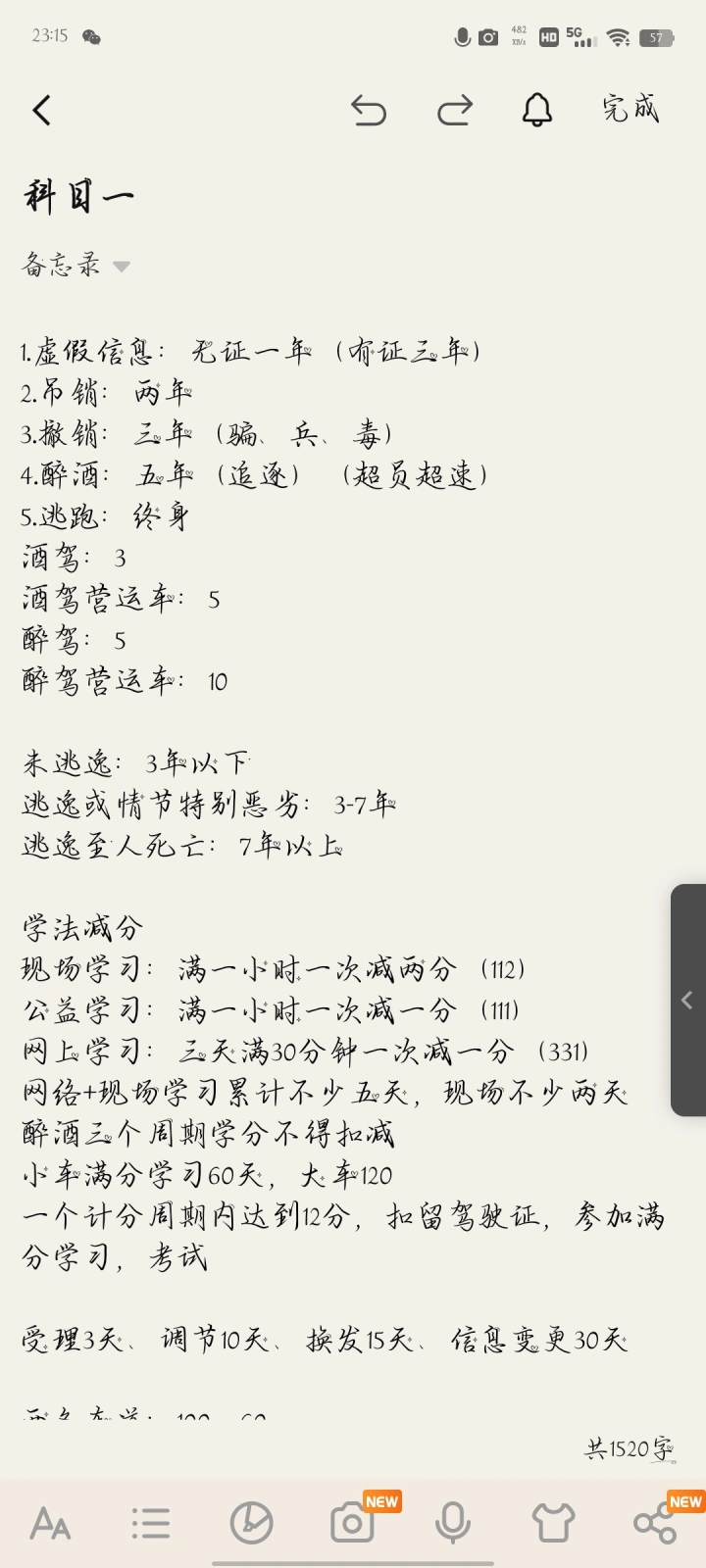
Task: Insert a checklist from the toolbar
Action: coord(151,1524)
